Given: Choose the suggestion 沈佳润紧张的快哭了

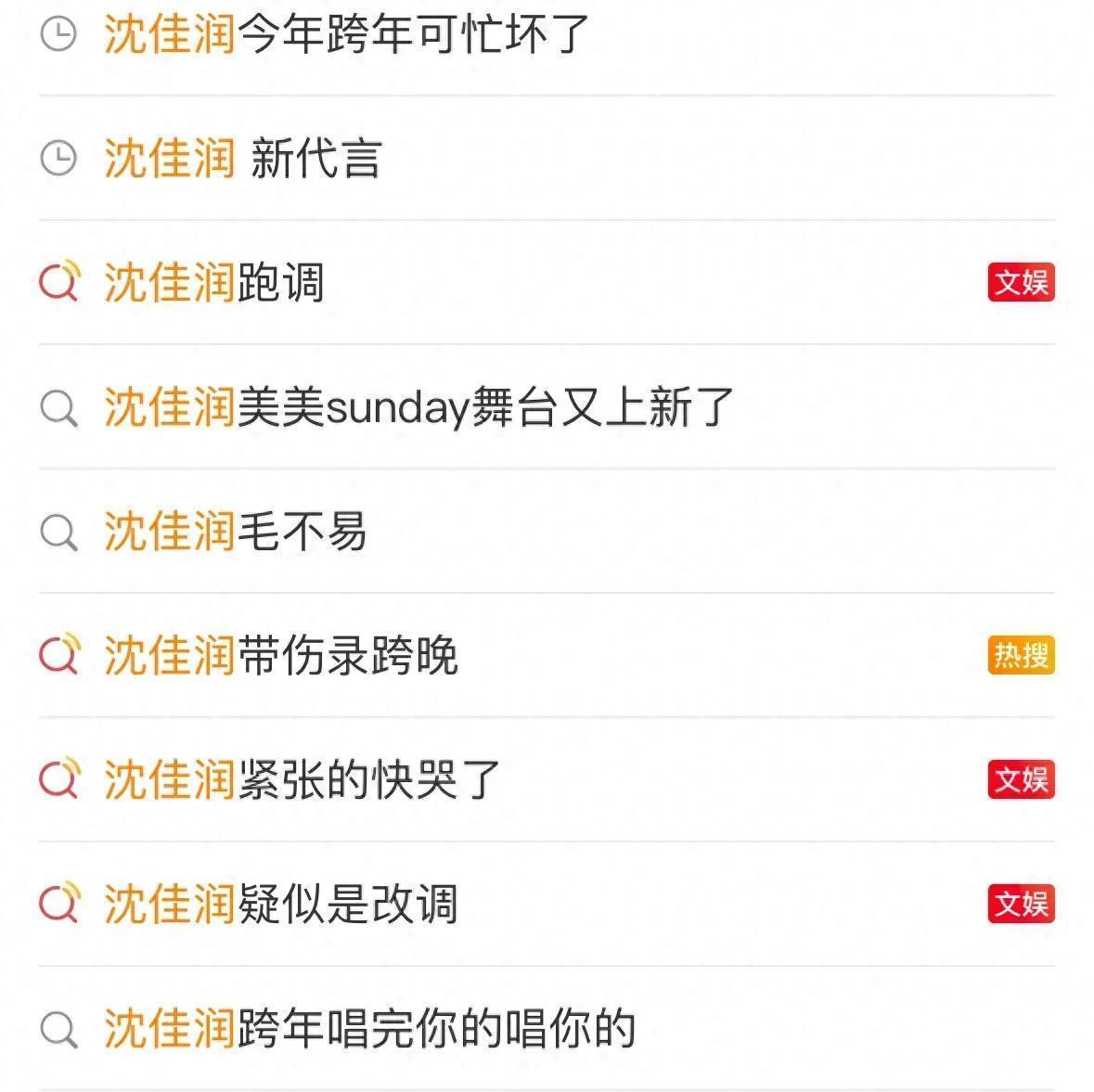Looking at the screenshot, I should [302, 779].
